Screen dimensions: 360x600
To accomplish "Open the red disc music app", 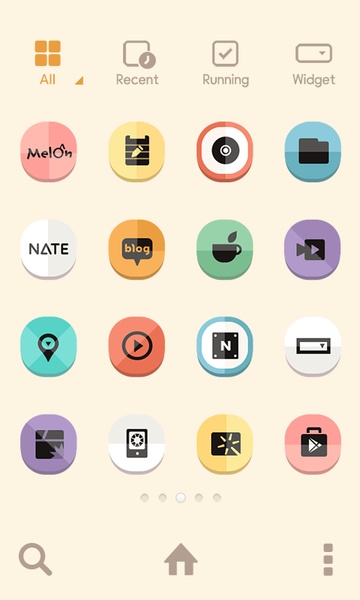I will coord(225,152).
